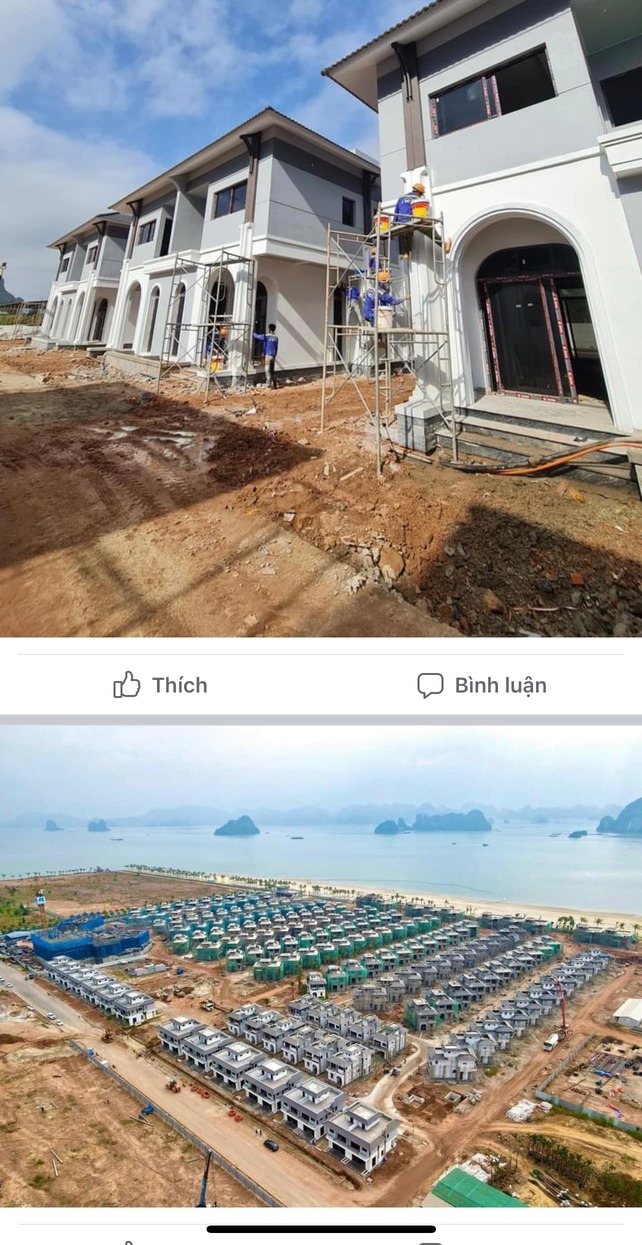Open the aerial beachfront villas photo
Screen dimensions: 642x1245
pos(320,965)
